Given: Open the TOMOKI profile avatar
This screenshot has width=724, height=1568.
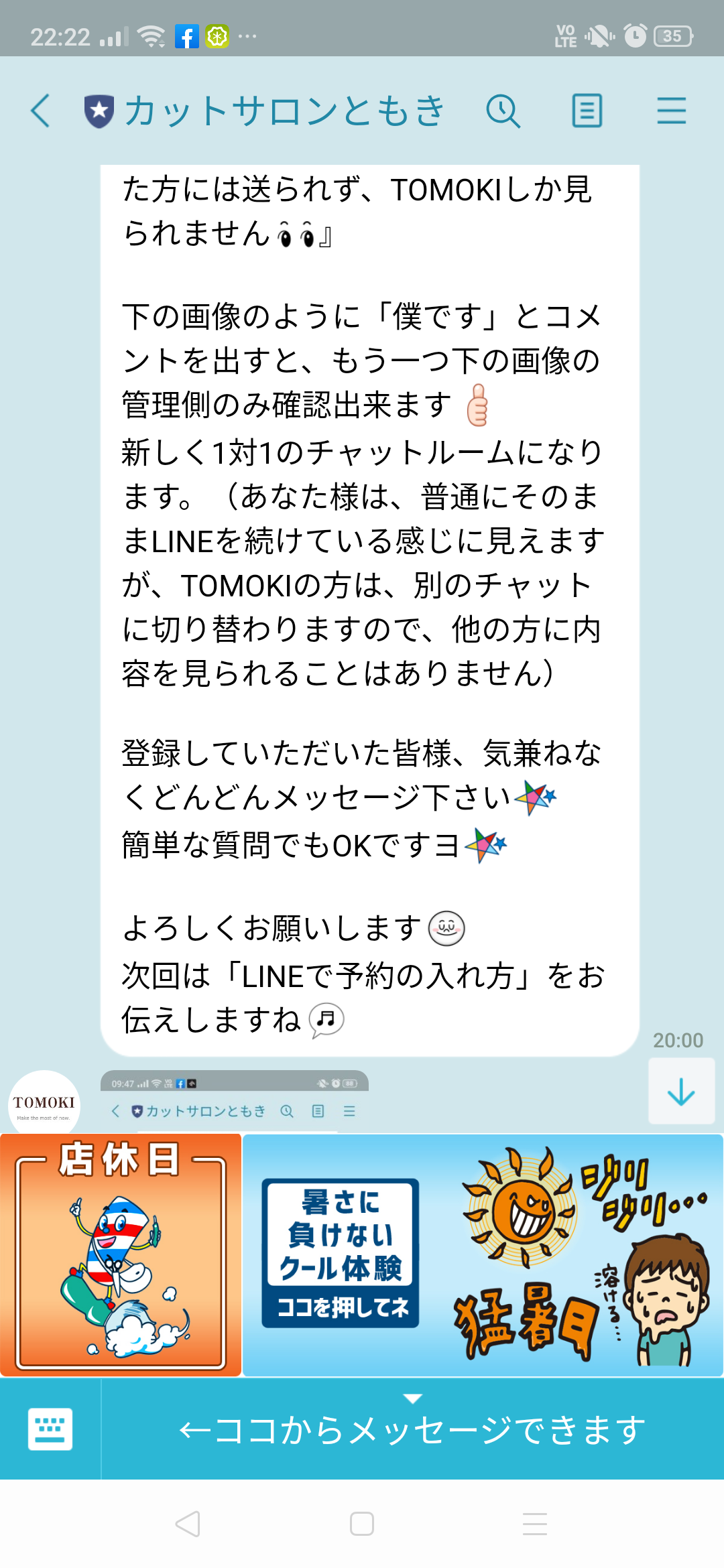Looking at the screenshot, I should pyautogui.click(x=44, y=1104).
